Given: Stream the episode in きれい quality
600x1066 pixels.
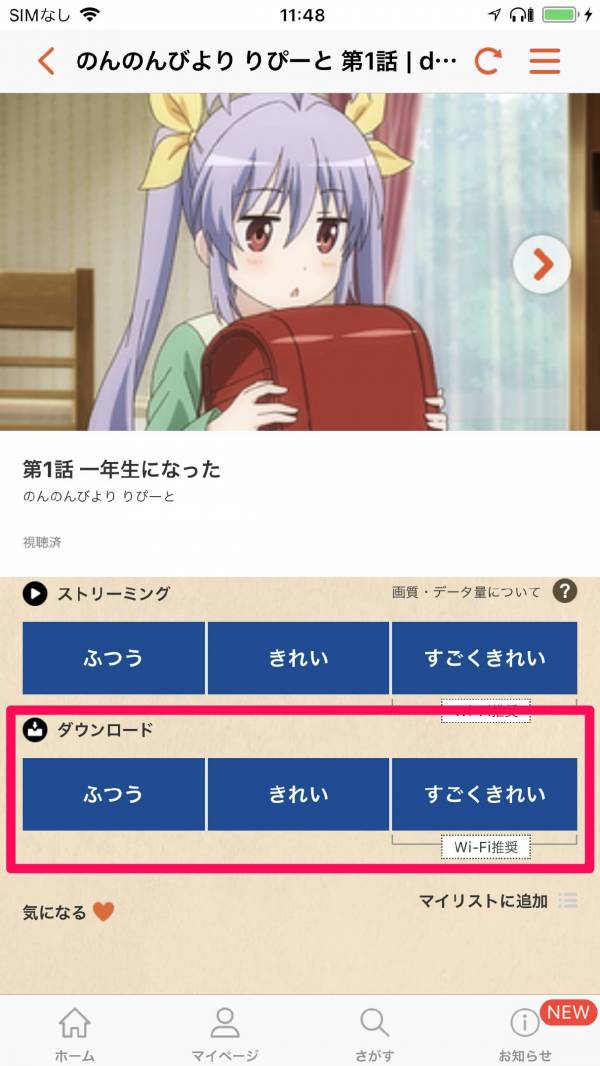Looking at the screenshot, I should pyautogui.click(x=298, y=658).
